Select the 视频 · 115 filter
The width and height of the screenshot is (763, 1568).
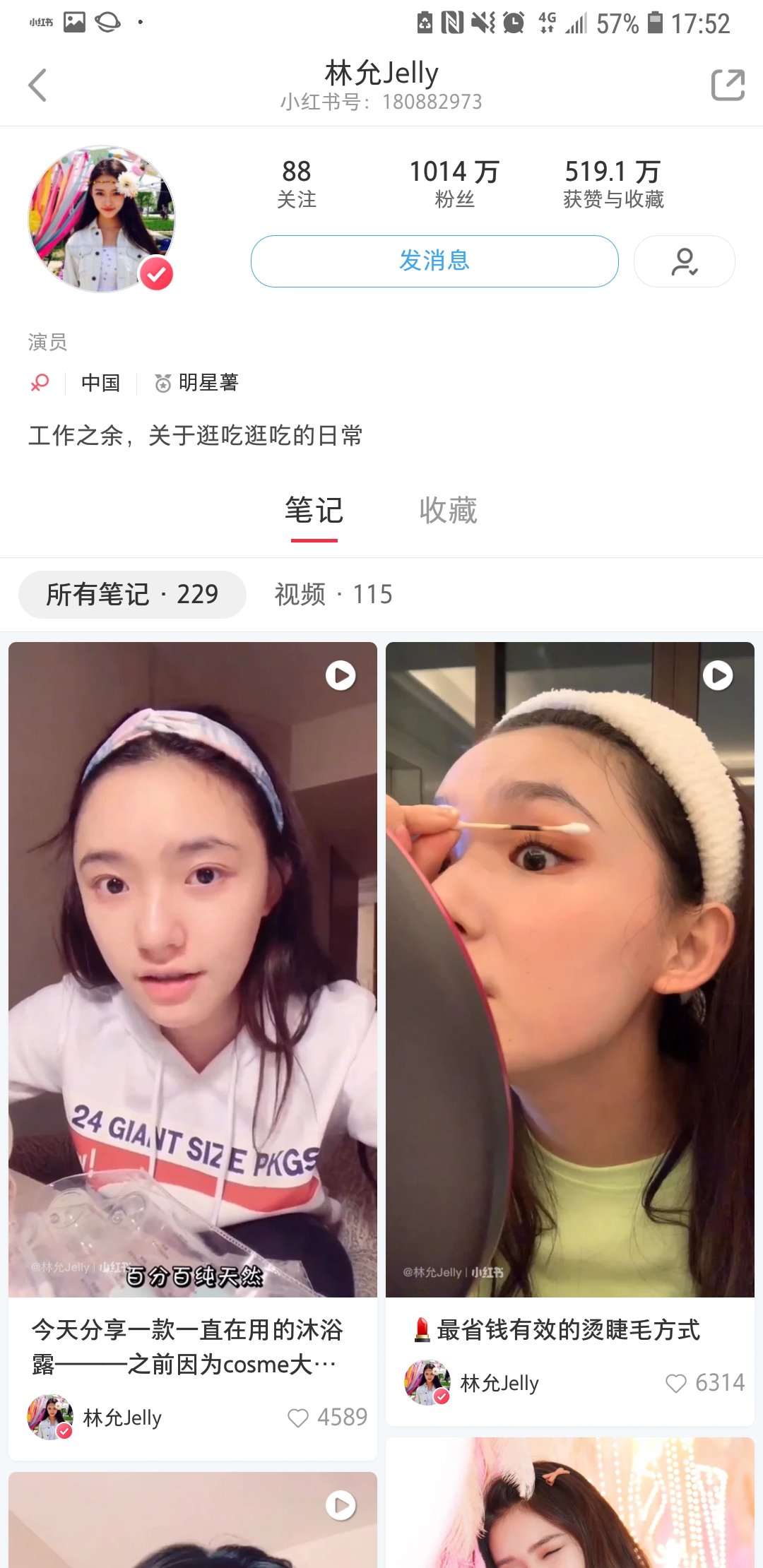point(331,595)
